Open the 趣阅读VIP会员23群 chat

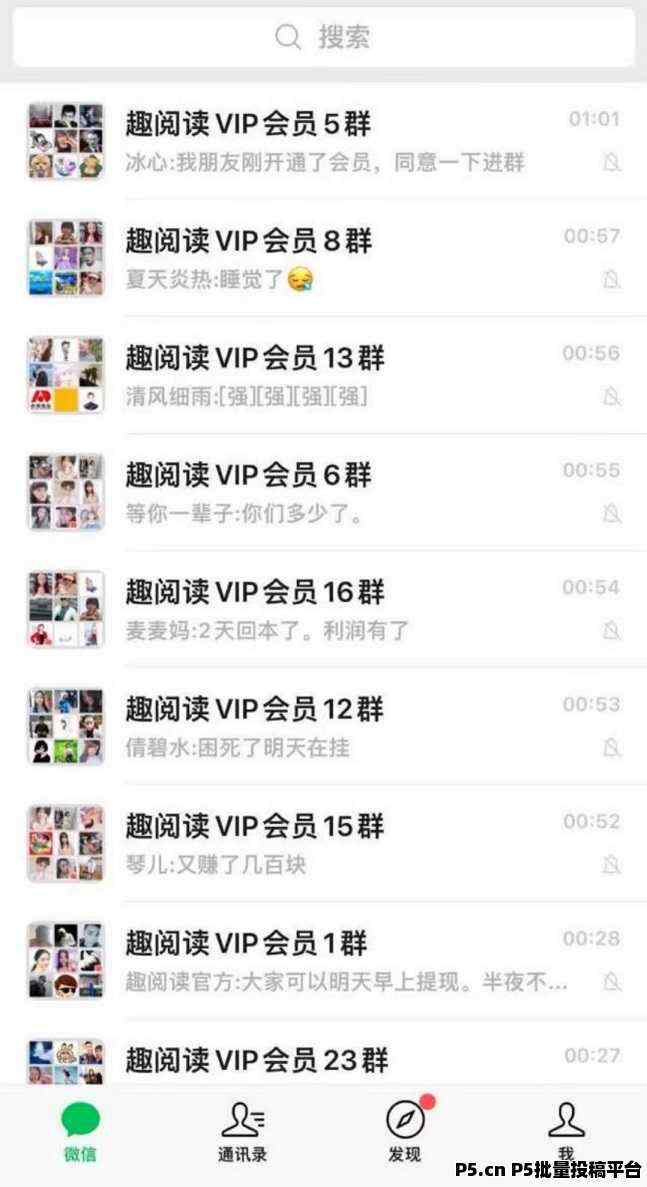323,1060
